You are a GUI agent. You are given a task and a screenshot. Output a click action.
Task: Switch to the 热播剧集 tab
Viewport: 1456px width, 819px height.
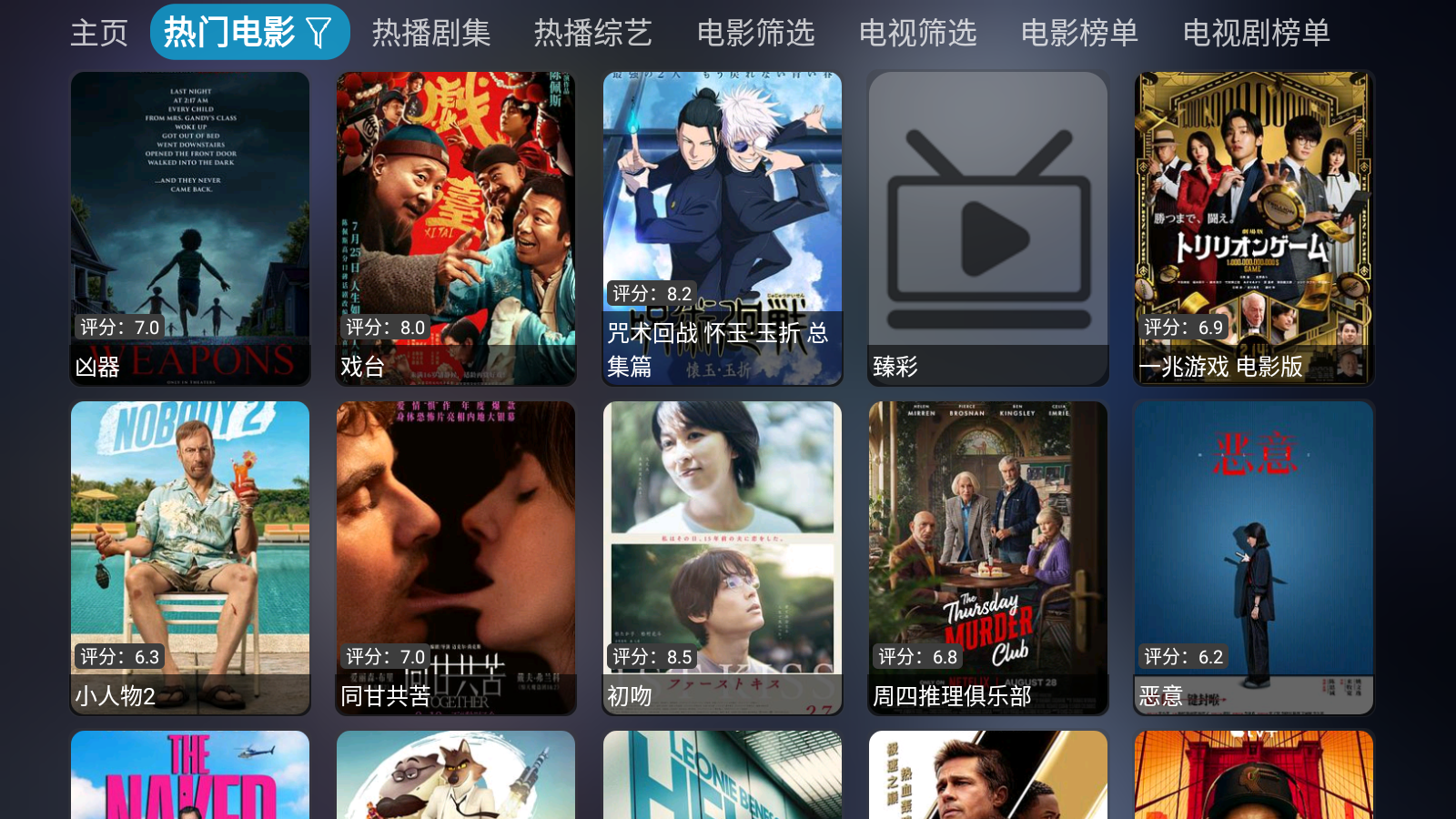coord(431,34)
